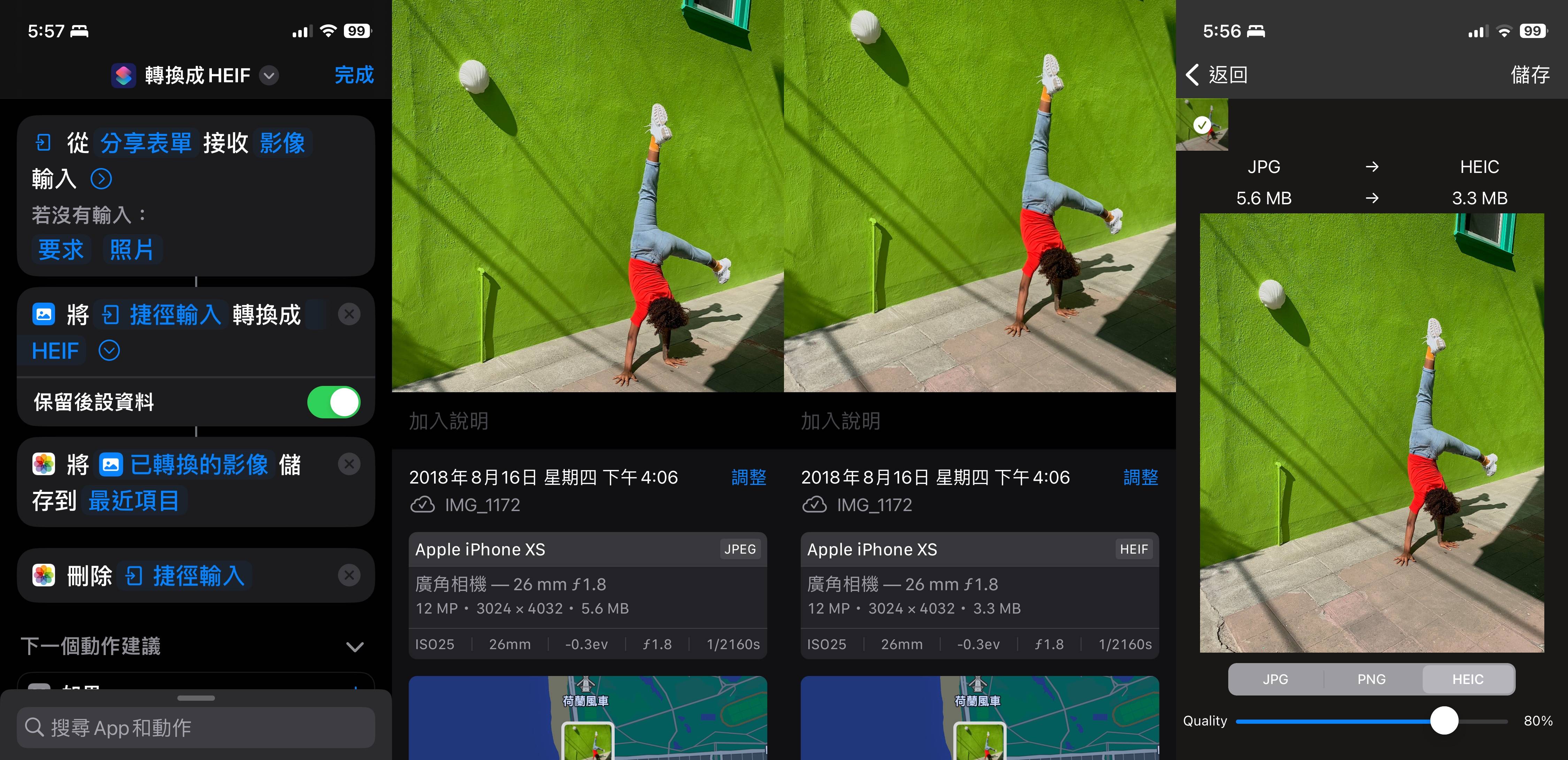Expand the 輸入 arrow in the receive action

click(101, 179)
